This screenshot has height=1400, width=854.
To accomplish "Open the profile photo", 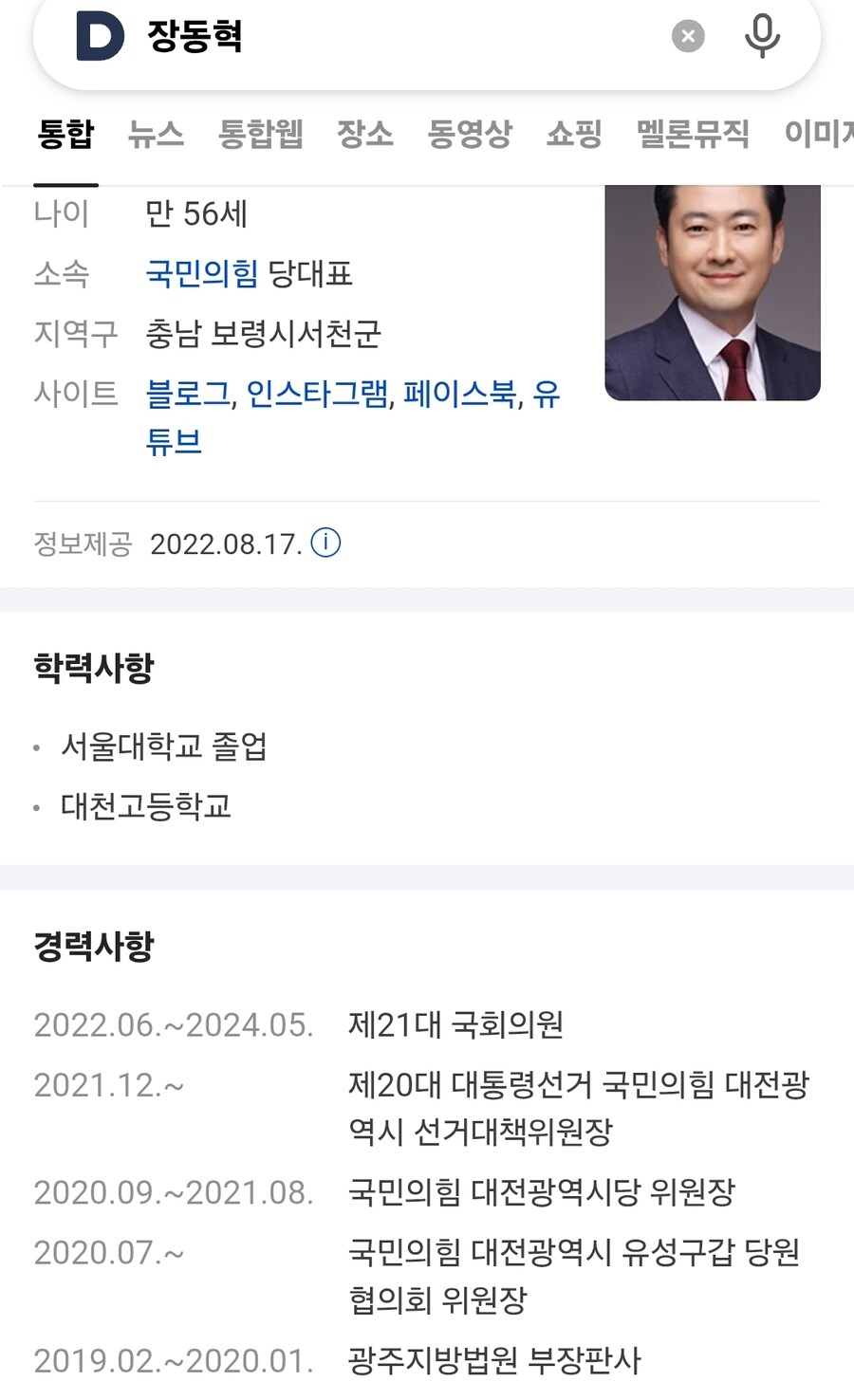I will 713,292.
